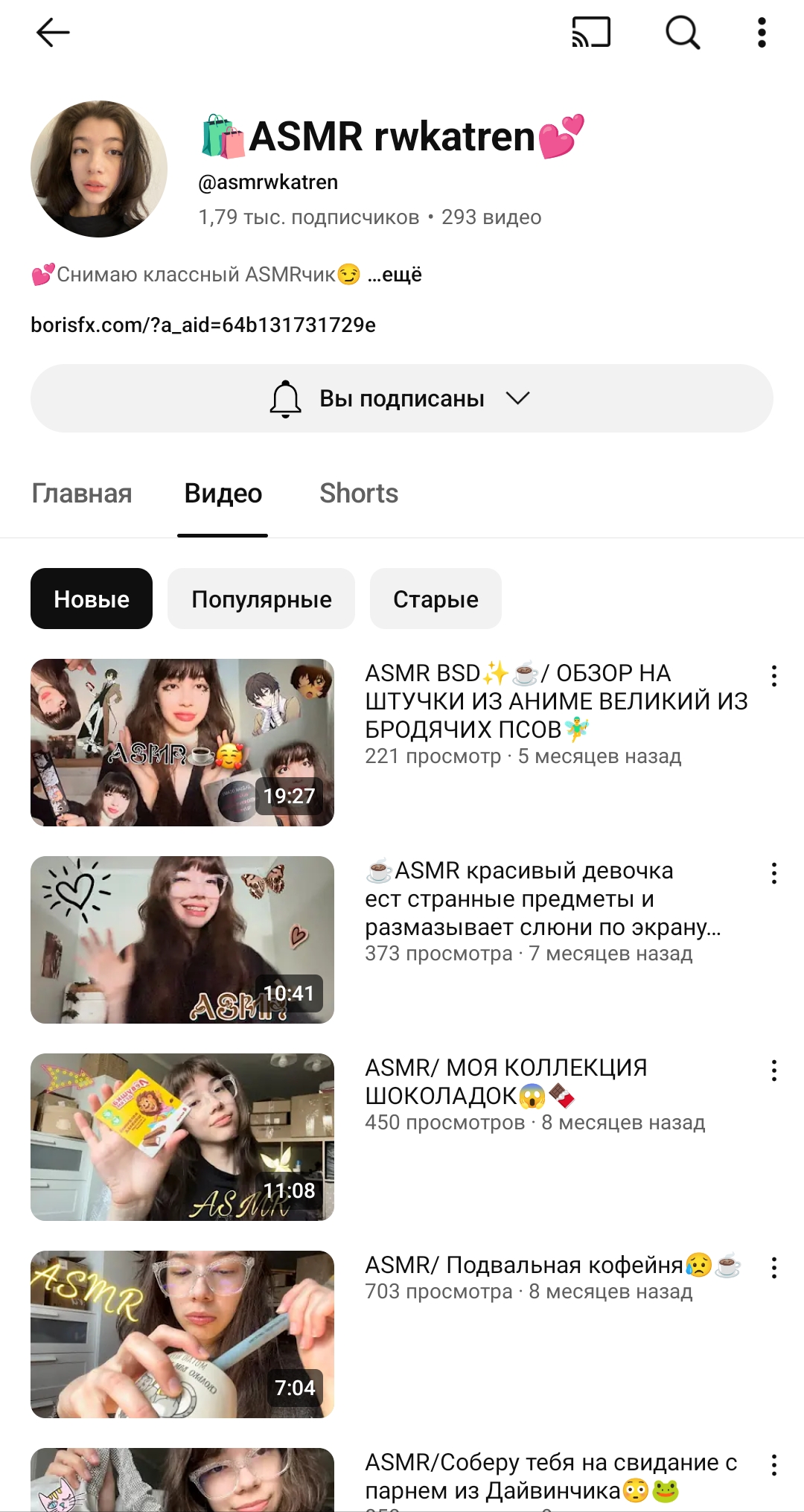804x1512 pixels.
Task: Open options for the ASMR BSD video
Action: coord(774,676)
